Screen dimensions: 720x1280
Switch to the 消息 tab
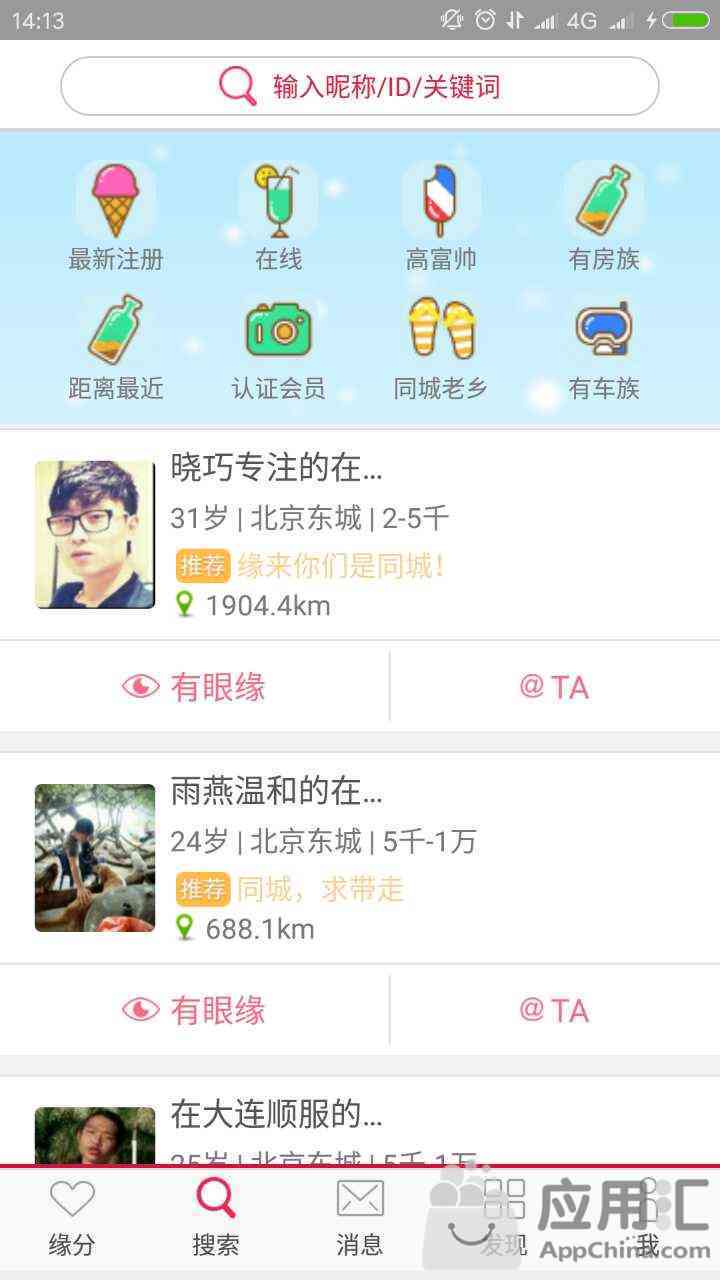pos(360,1217)
